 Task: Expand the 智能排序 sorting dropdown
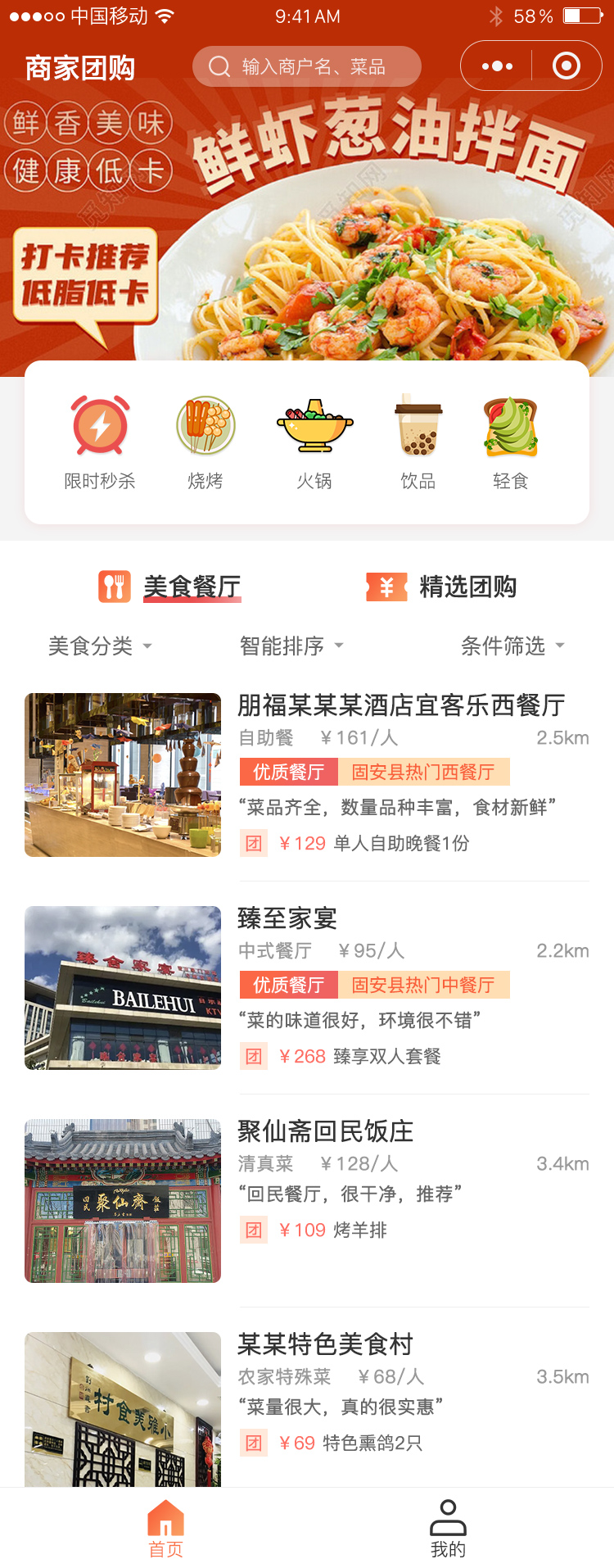[x=291, y=646]
